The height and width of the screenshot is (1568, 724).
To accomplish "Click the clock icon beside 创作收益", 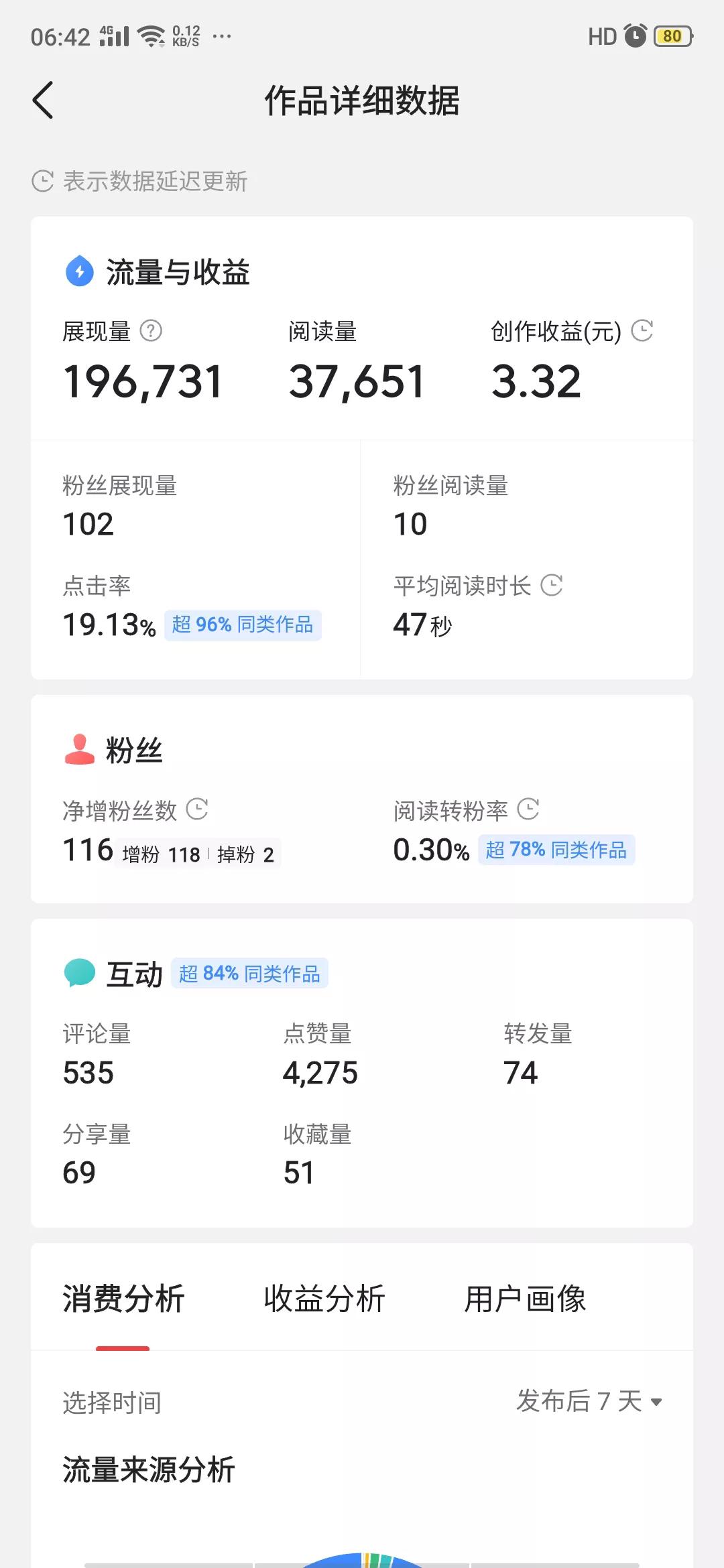I will pos(642,330).
